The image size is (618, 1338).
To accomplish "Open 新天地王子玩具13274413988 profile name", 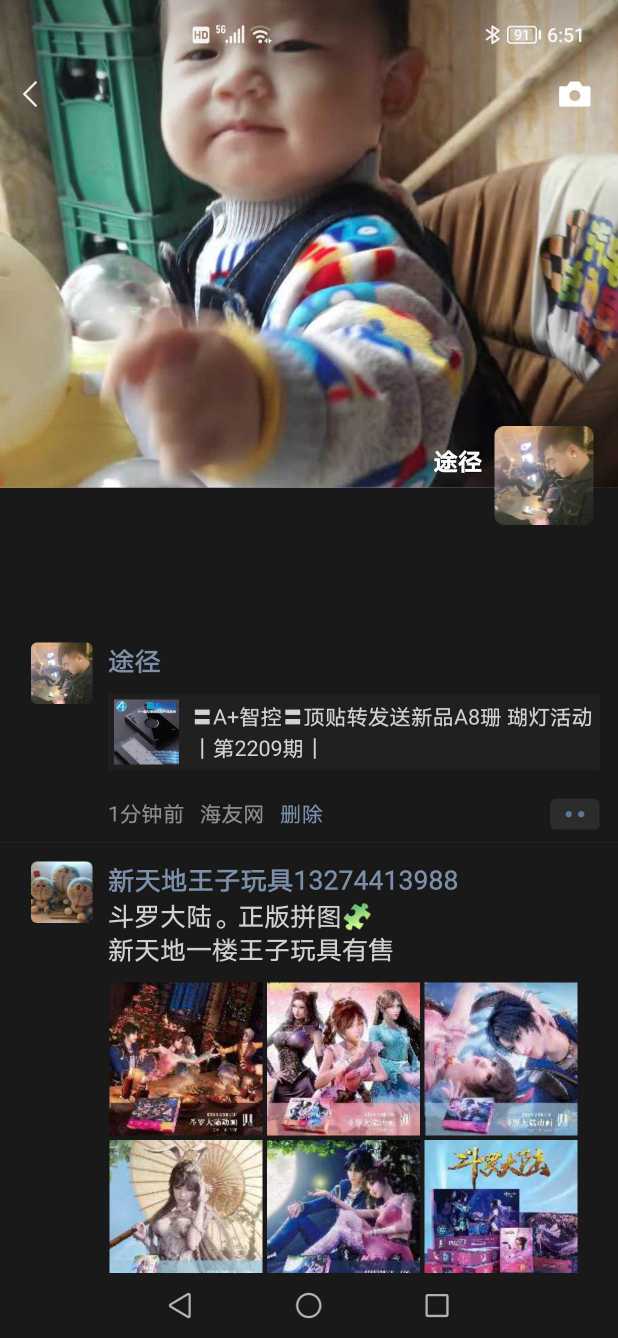I will (282, 880).
